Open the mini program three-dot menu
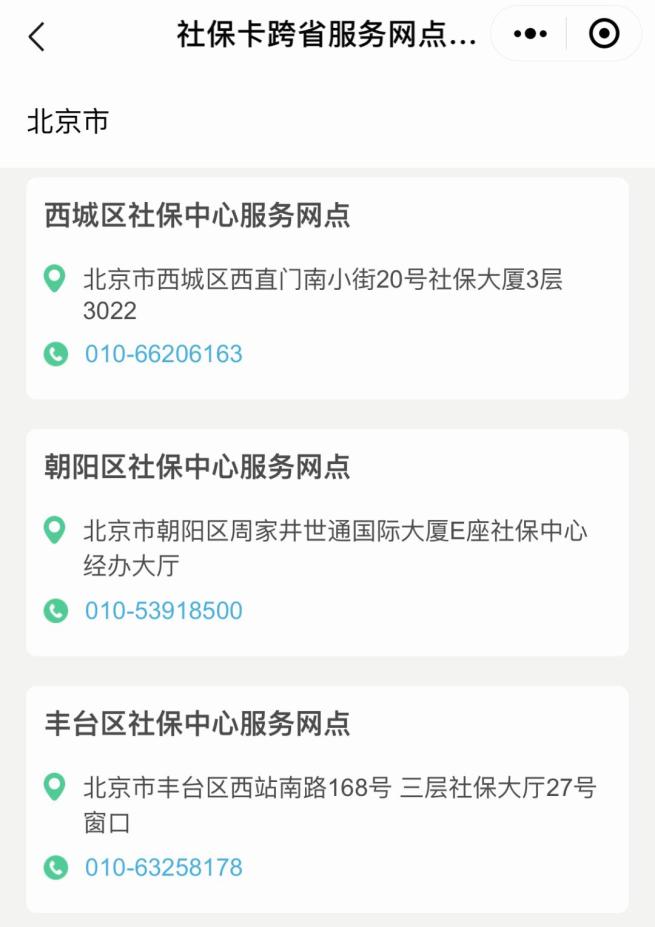This screenshot has height=927, width=655. pyautogui.click(x=530, y=35)
